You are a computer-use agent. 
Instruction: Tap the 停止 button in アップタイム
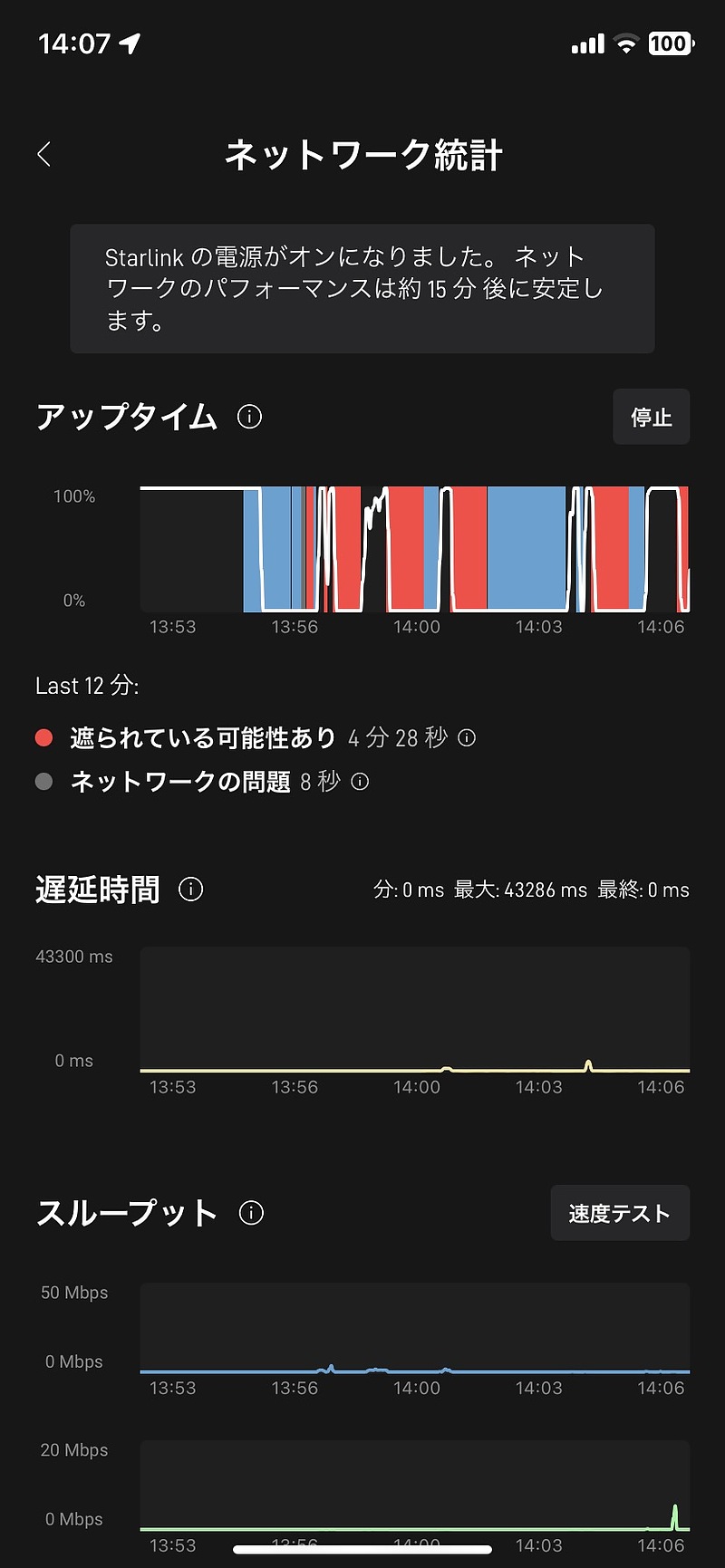point(651,417)
